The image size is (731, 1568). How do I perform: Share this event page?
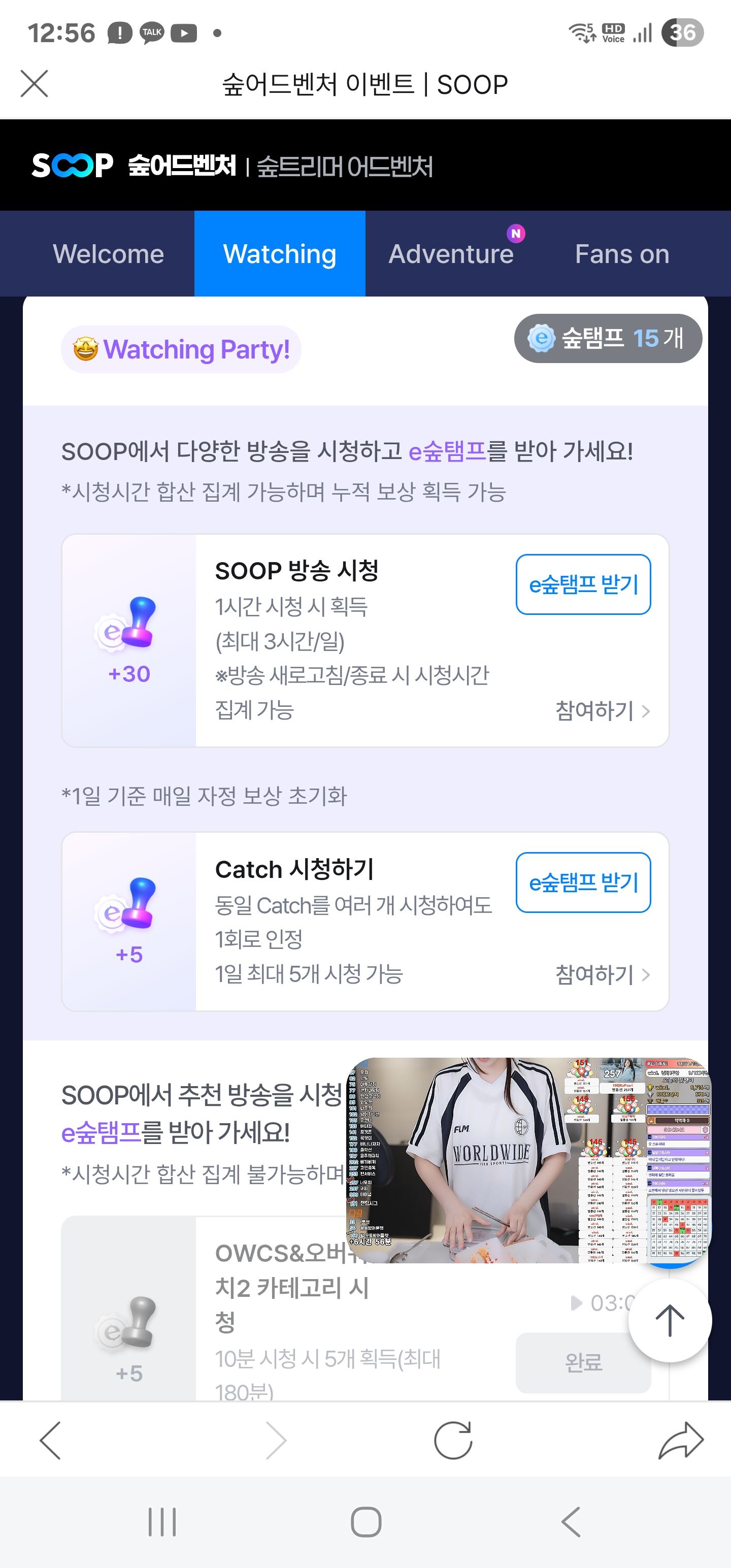[681, 1440]
